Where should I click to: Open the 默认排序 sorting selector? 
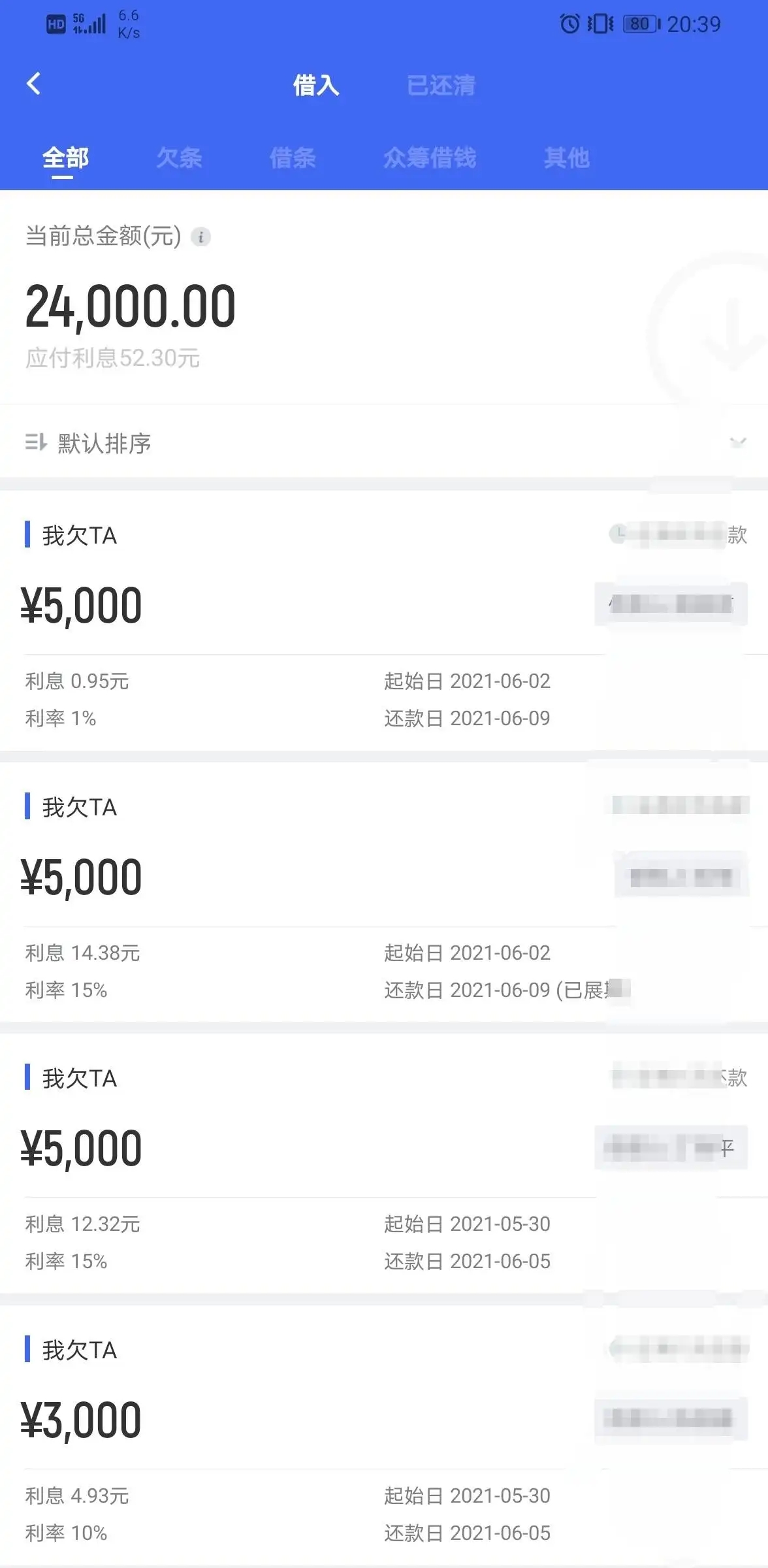104,444
